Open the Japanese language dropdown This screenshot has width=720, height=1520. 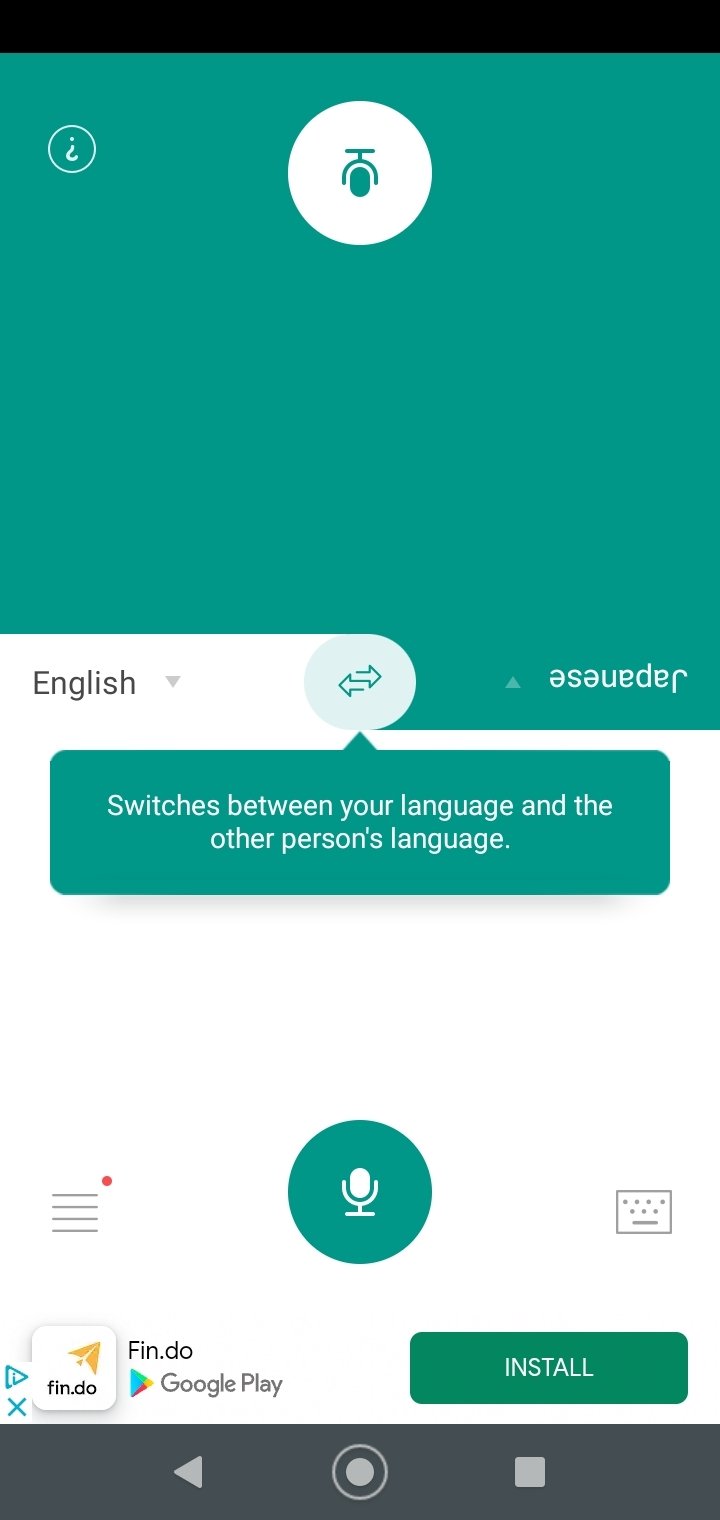596,680
